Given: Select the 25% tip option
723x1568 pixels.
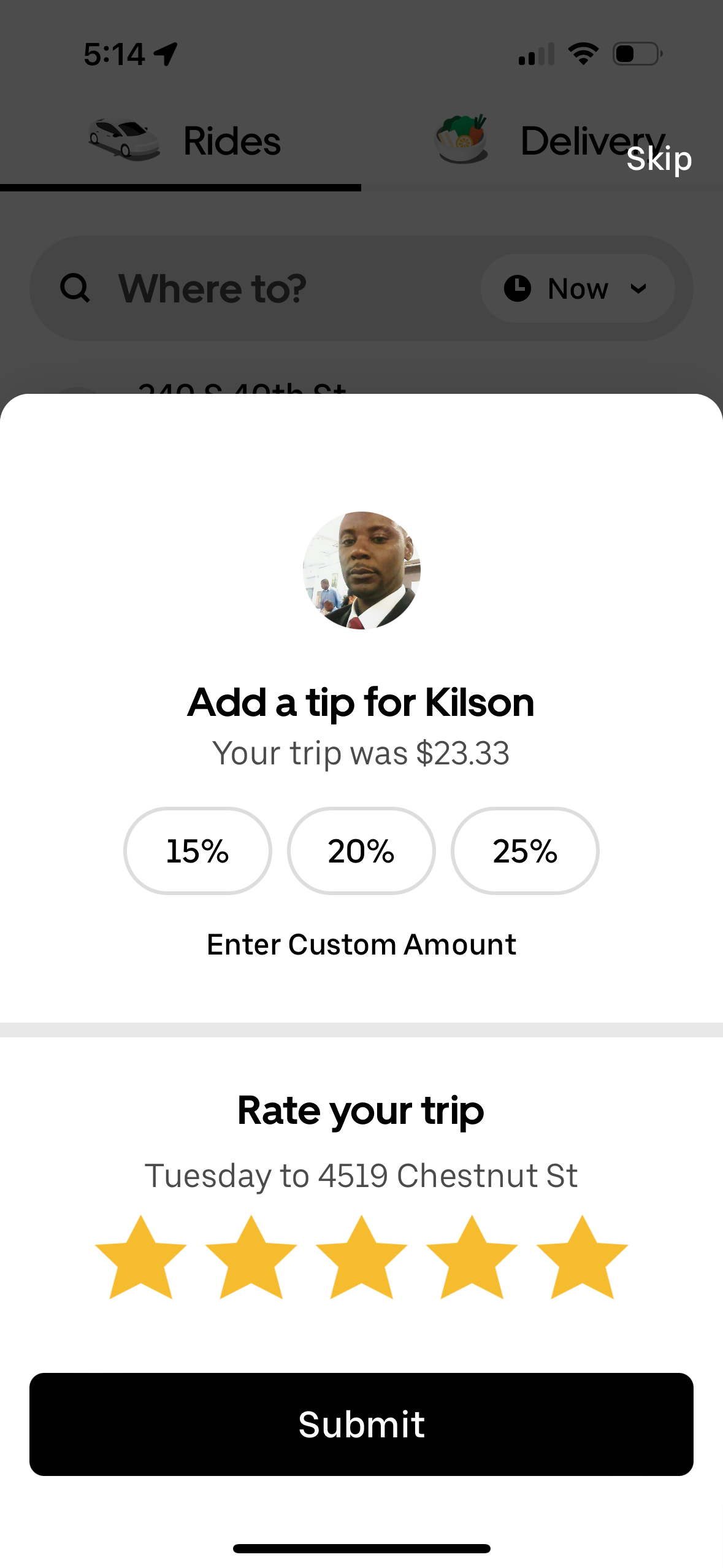Looking at the screenshot, I should click(x=525, y=851).
